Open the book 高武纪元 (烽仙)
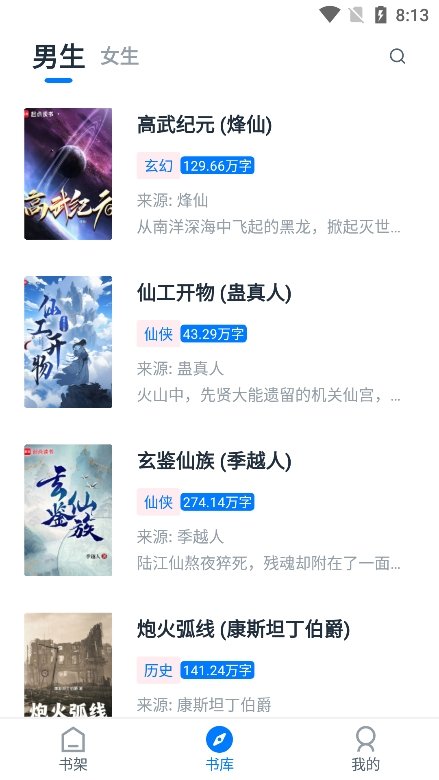This screenshot has height=780, width=439. [219, 174]
